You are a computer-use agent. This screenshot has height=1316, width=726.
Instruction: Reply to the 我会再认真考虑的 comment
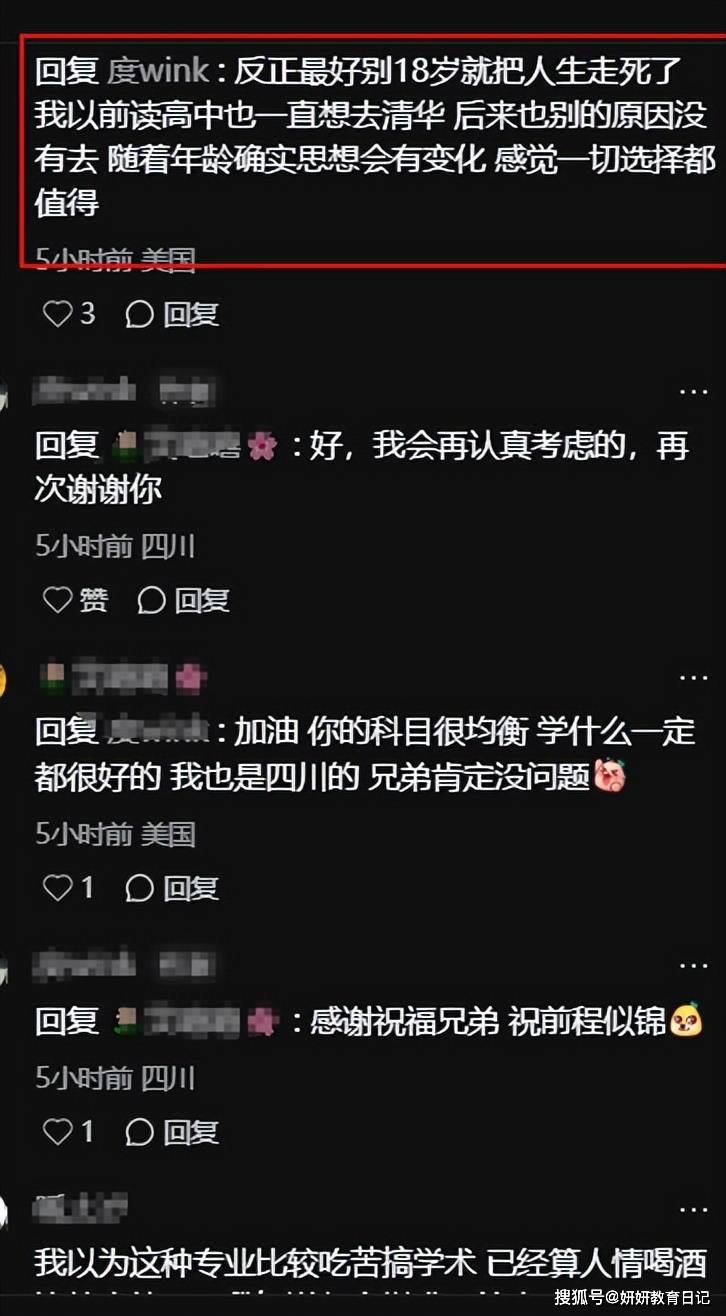point(184,600)
